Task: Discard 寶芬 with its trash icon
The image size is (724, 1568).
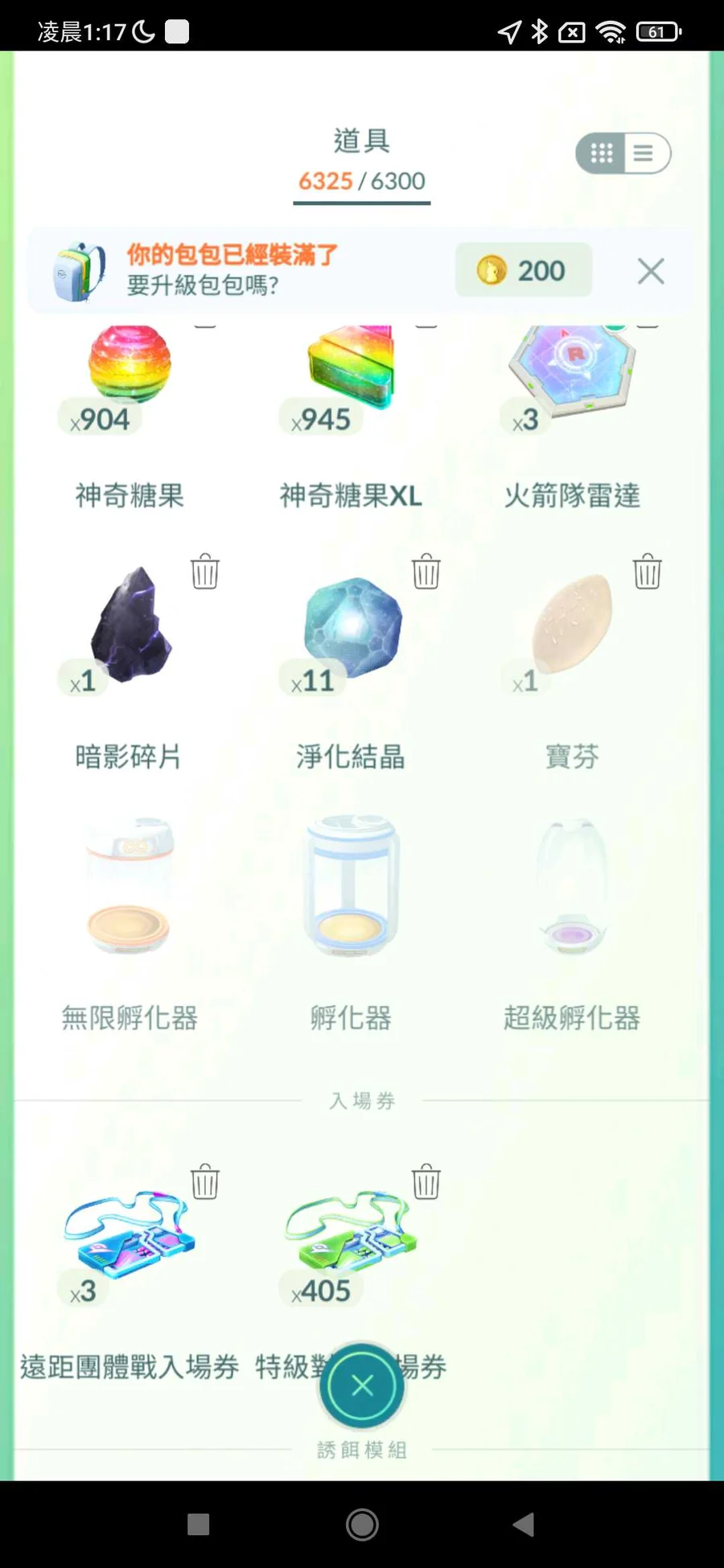Action: coord(648,572)
